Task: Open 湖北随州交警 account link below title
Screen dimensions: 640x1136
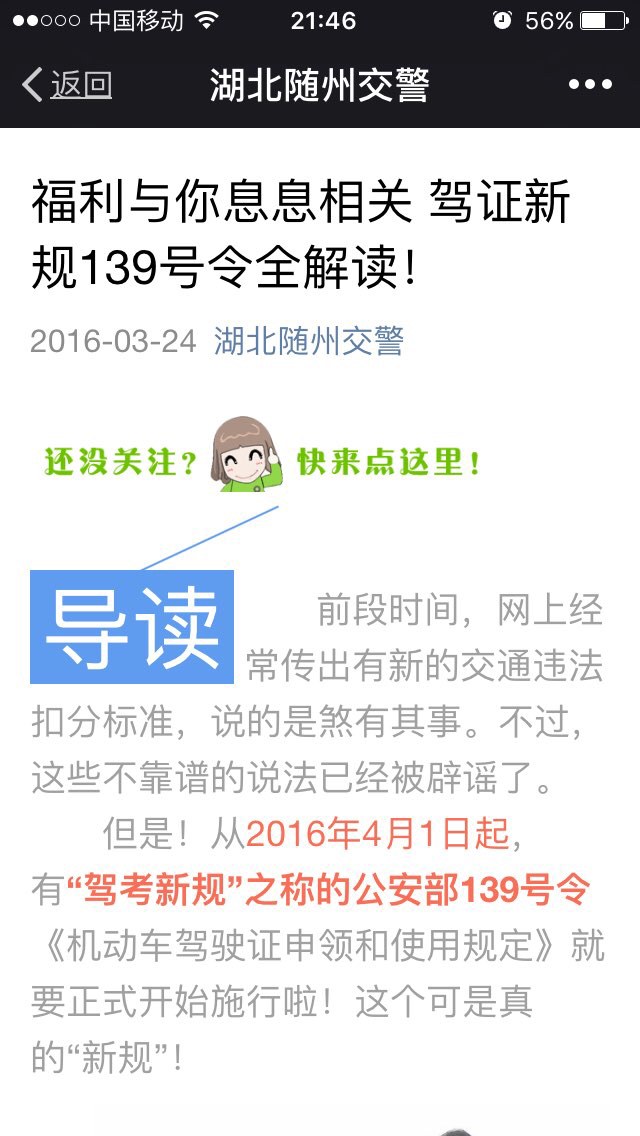Action: coord(308,341)
